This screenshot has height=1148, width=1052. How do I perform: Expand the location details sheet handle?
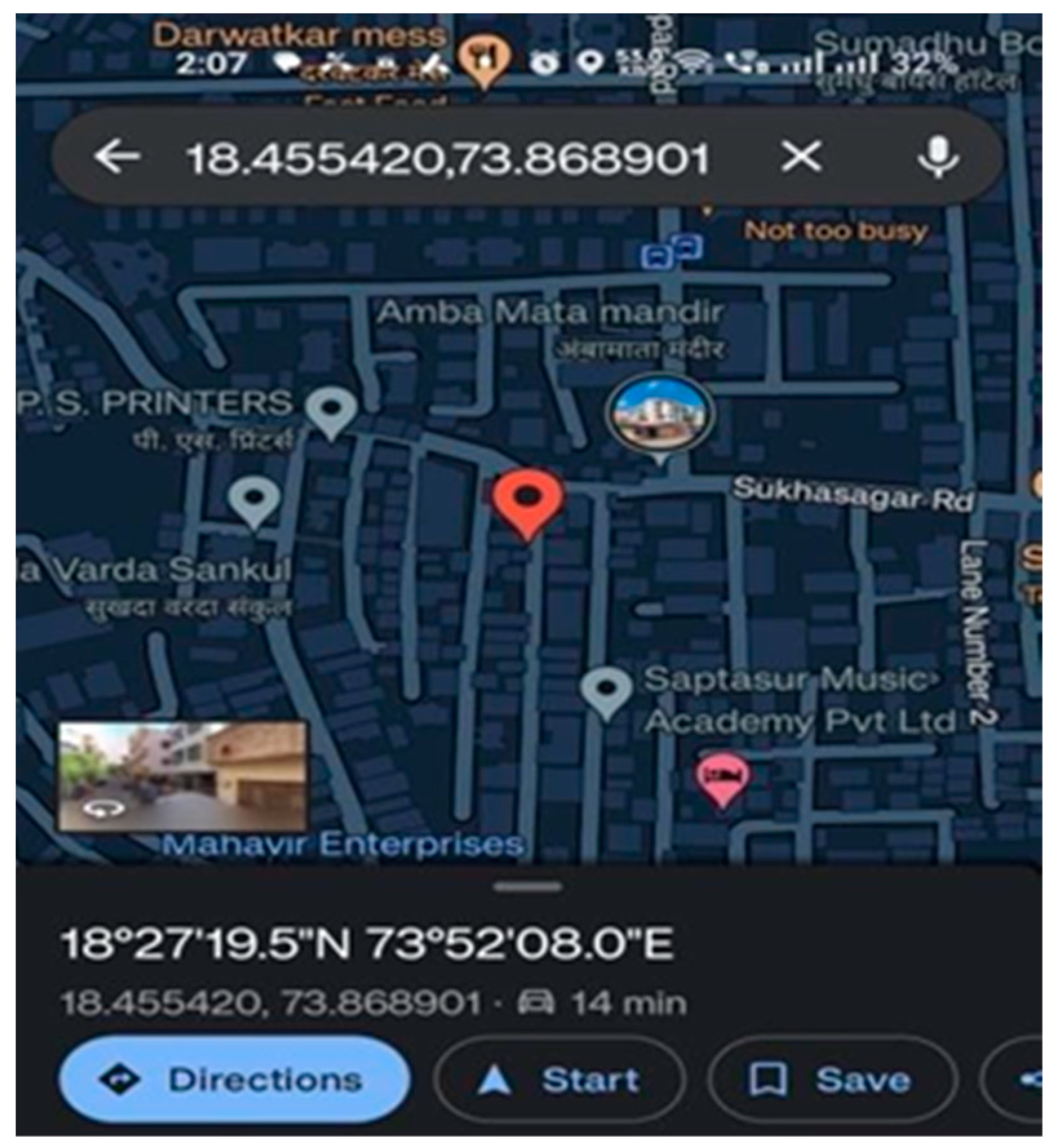click(x=527, y=887)
